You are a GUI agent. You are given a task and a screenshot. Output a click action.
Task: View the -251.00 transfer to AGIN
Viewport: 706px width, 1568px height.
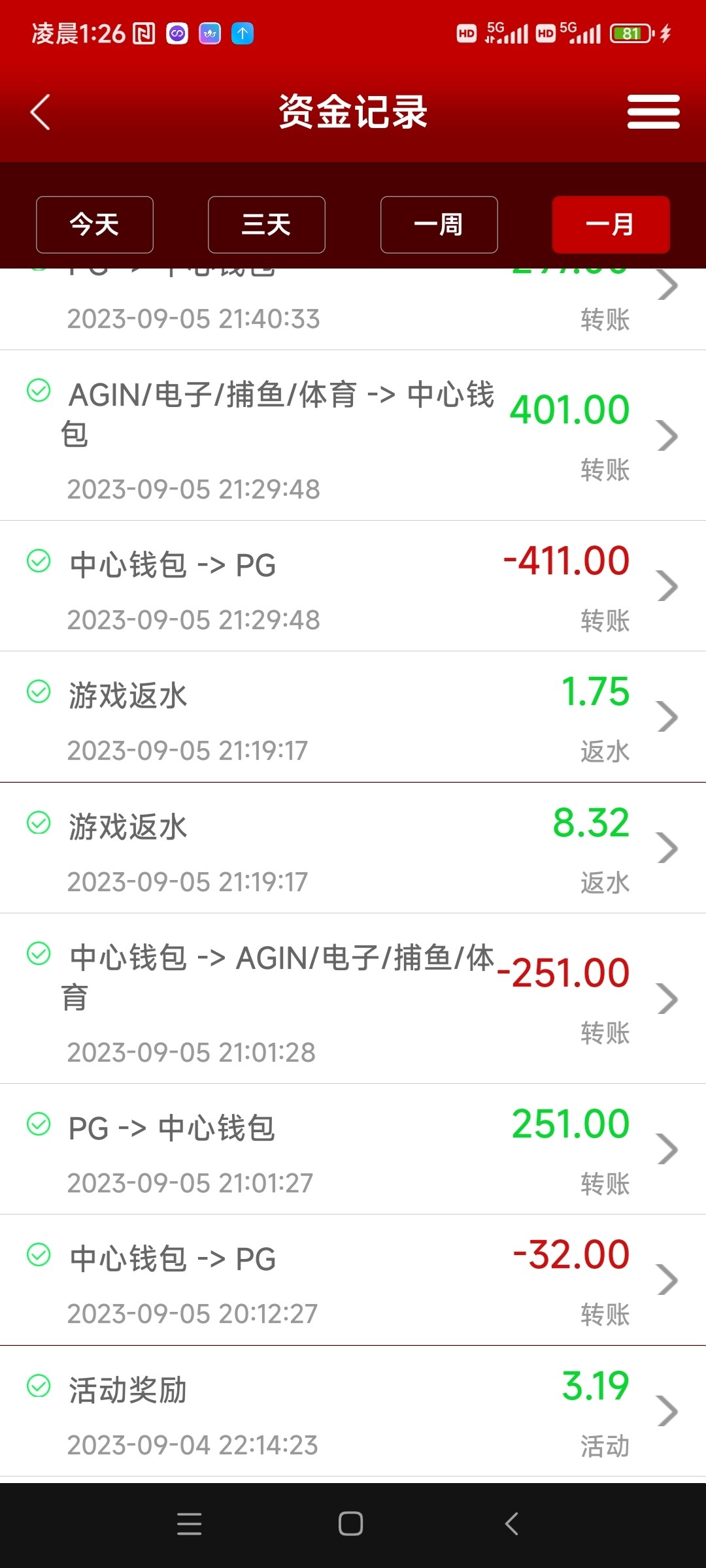click(x=353, y=998)
